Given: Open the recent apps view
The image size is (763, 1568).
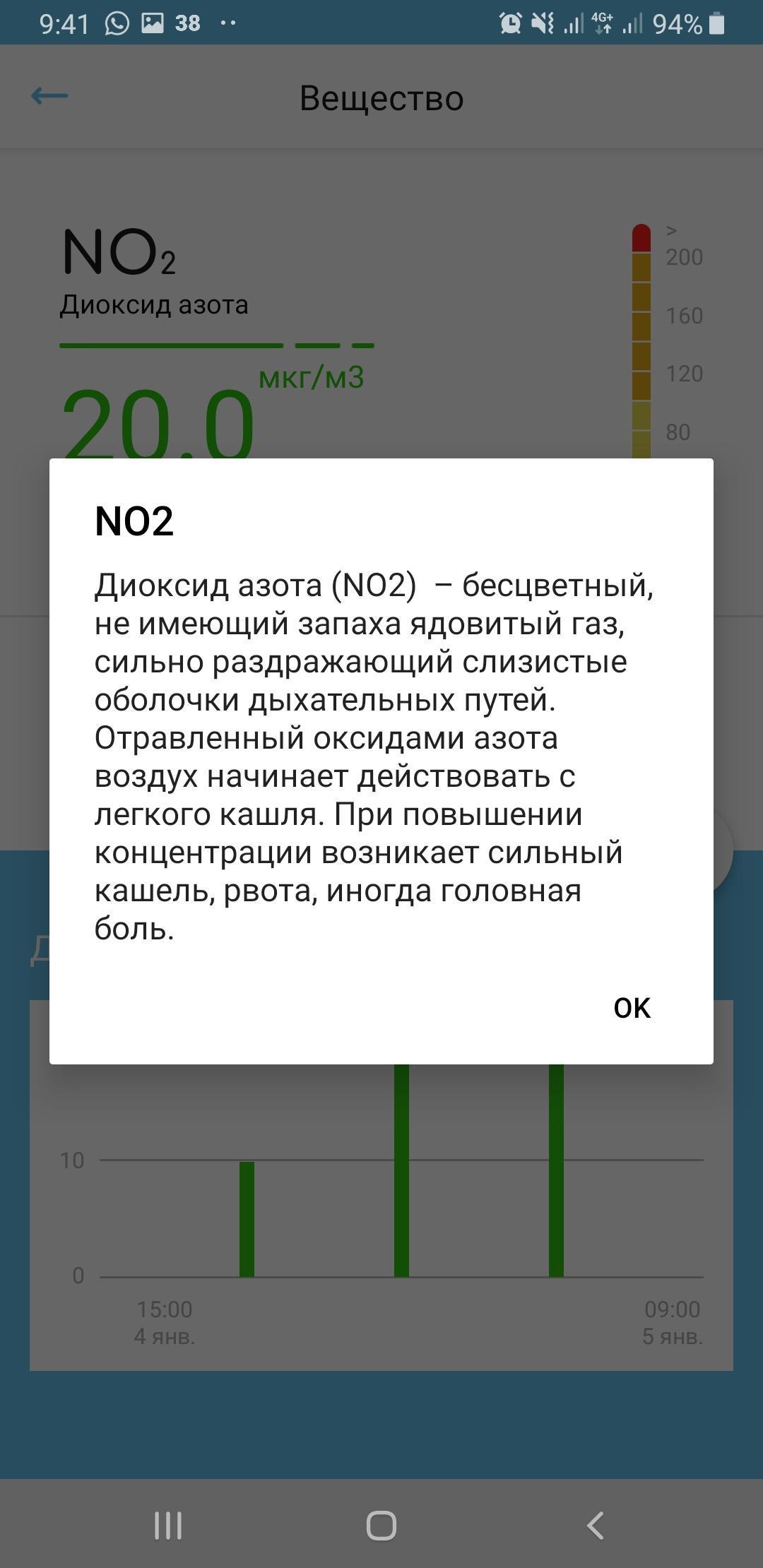Looking at the screenshot, I should click(x=168, y=1525).
